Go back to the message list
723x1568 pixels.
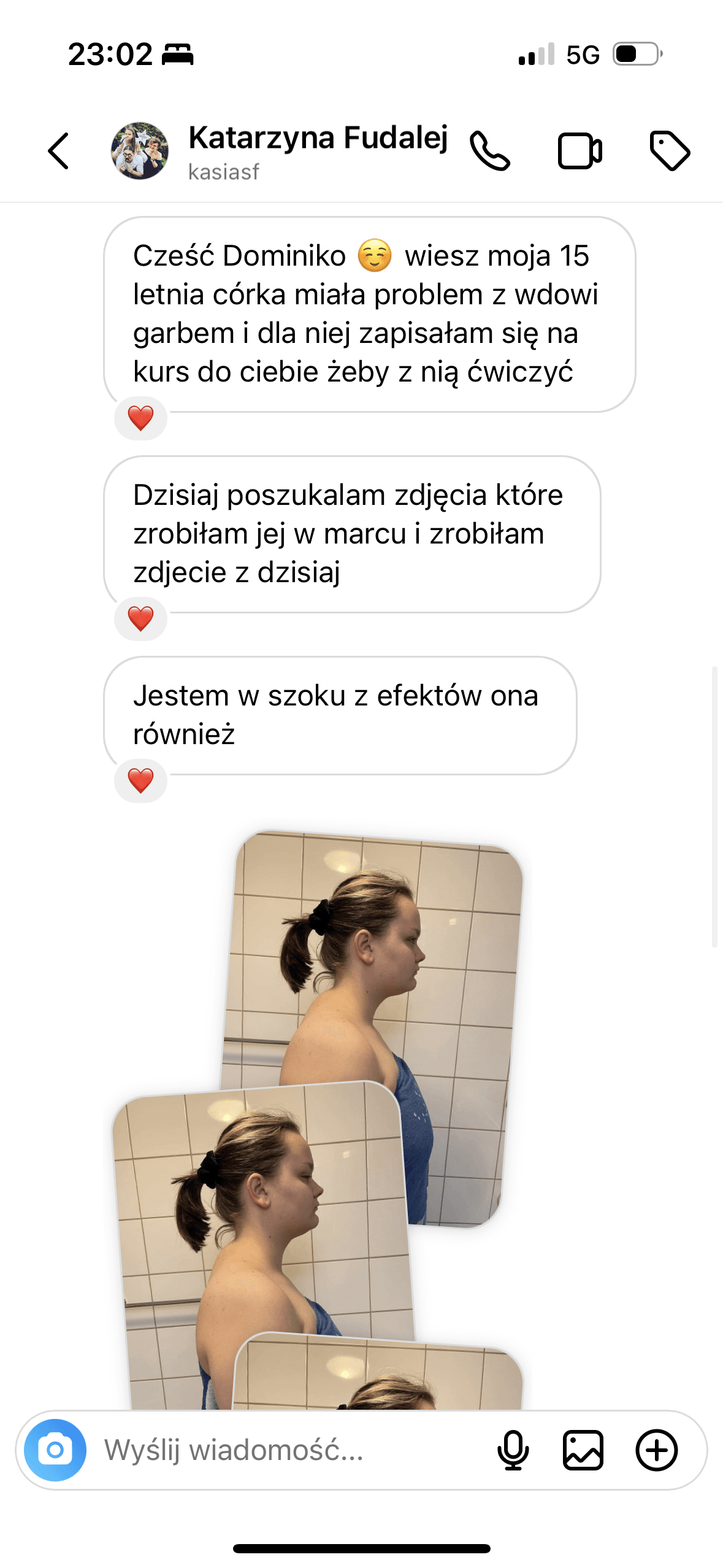click(58, 151)
